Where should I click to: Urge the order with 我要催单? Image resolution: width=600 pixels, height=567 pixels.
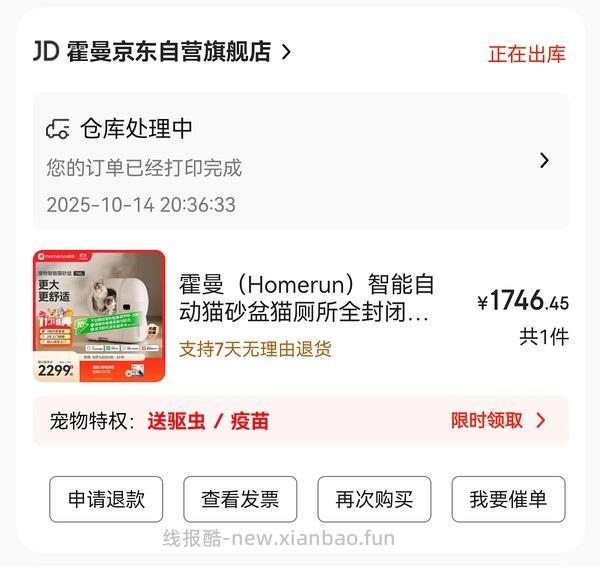pyautogui.click(x=508, y=499)
